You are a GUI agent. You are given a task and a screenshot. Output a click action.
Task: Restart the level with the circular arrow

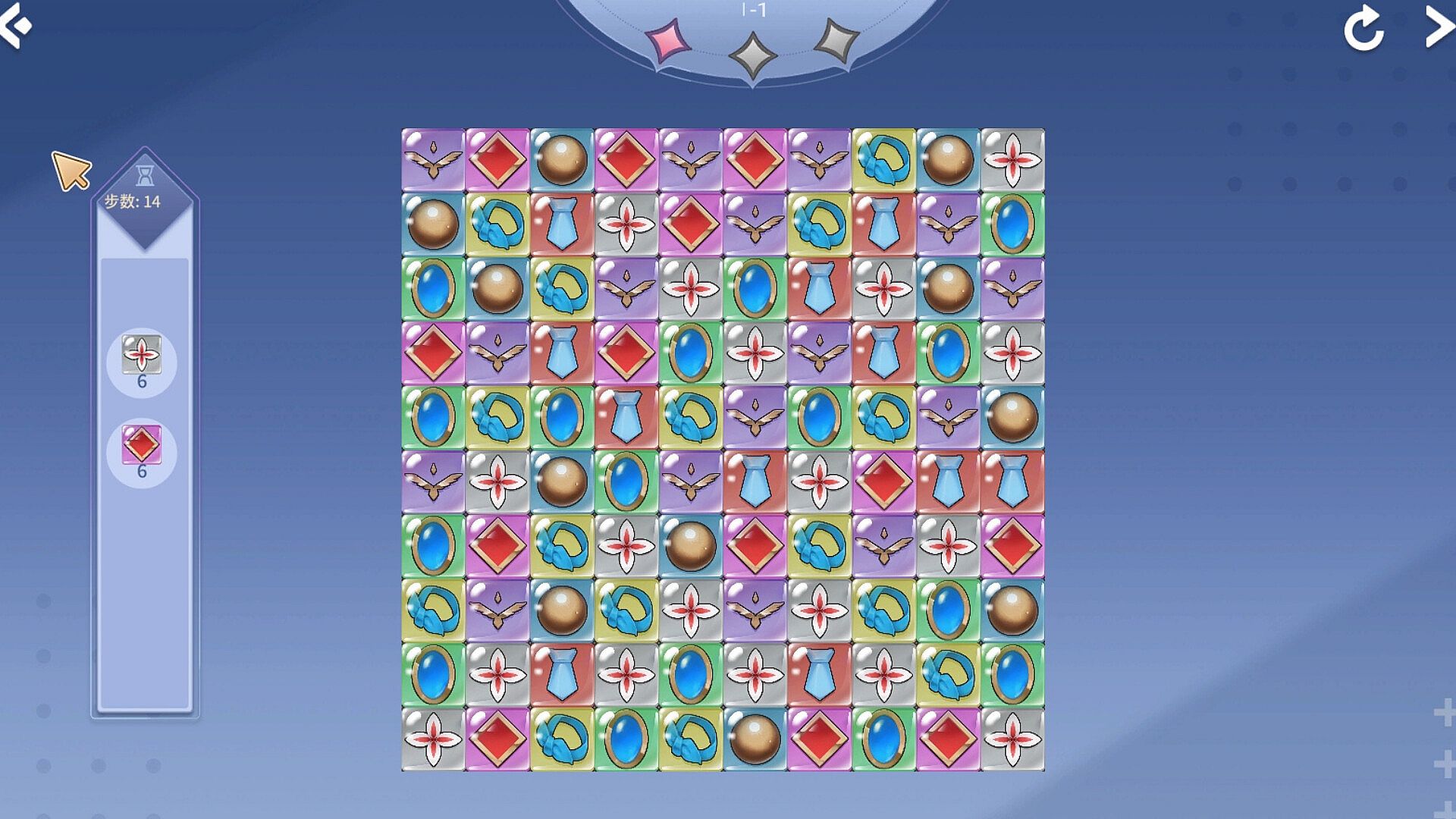[x=1363, y=29]
